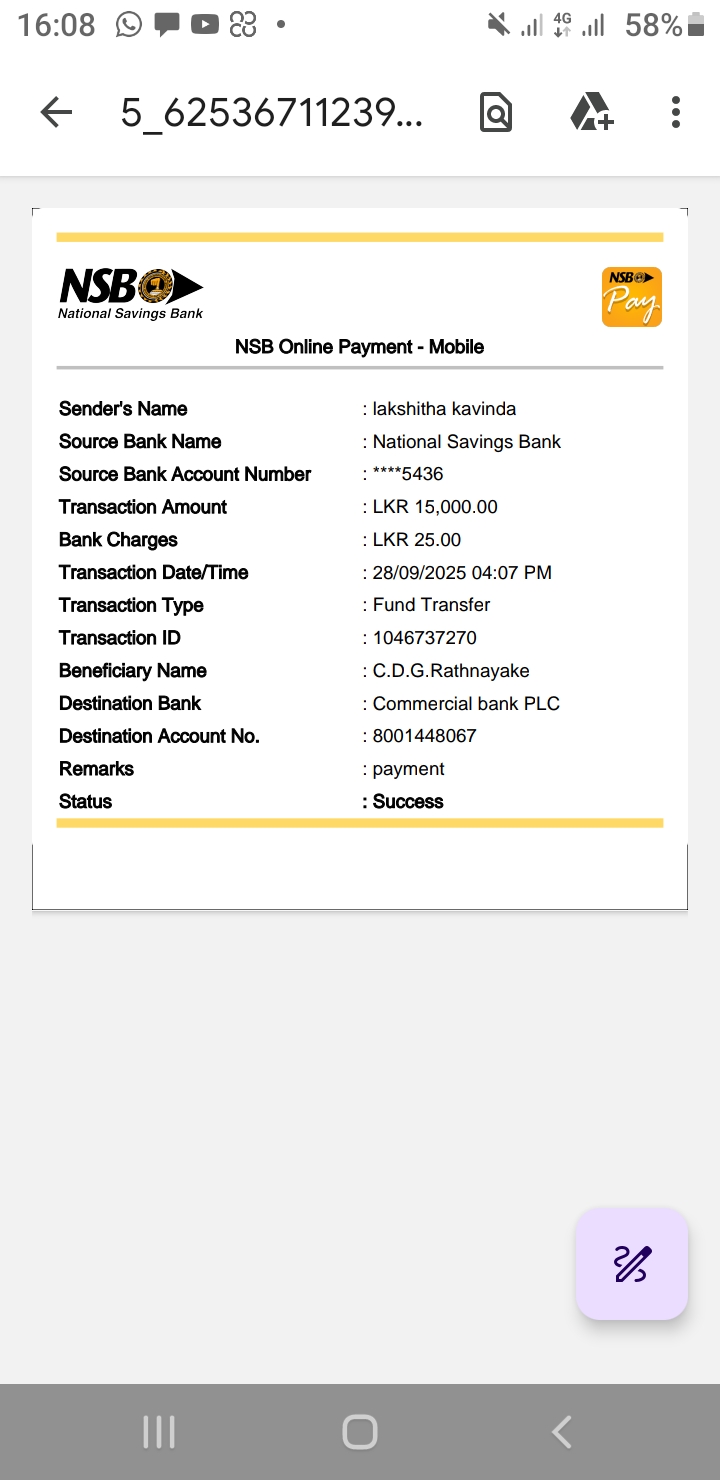Screen dimensions: 720x1480
Task: Open the overflow menu
Action: (x=676, y=113)
